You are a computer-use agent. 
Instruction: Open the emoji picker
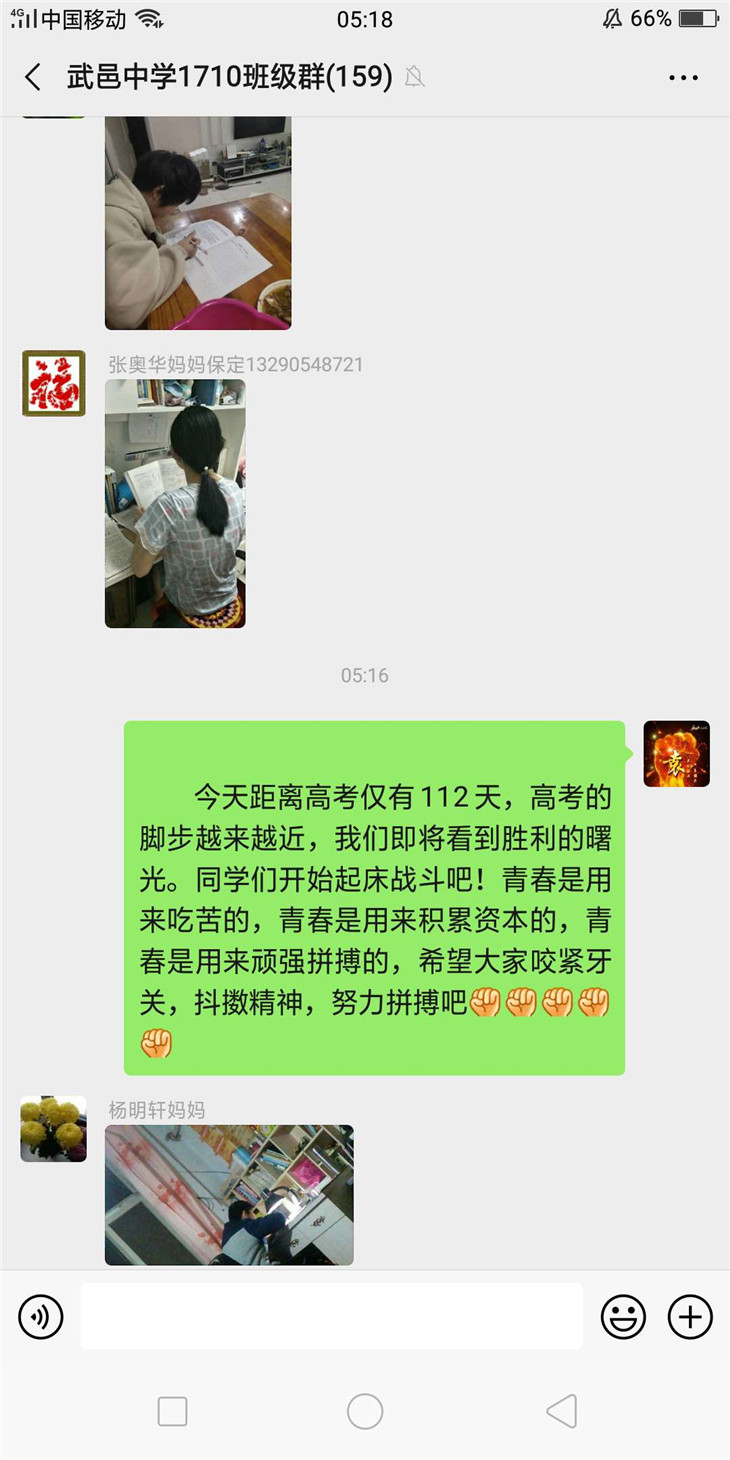coord(623,1316)
